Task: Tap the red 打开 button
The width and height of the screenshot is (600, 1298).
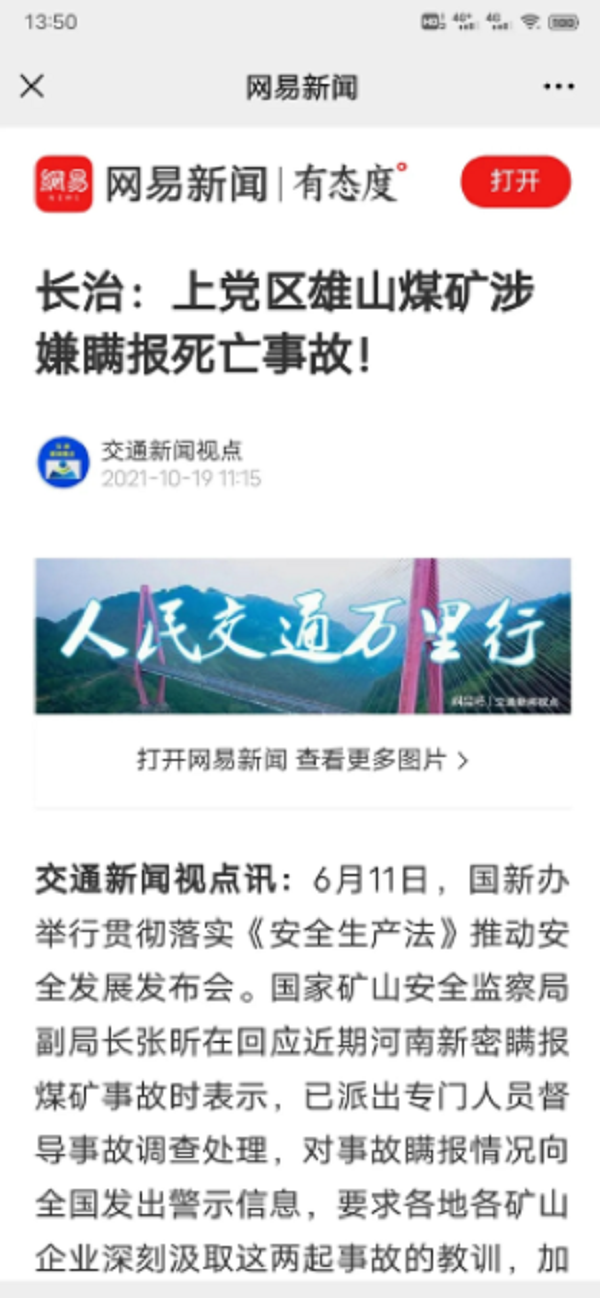Action: point(515,182)
